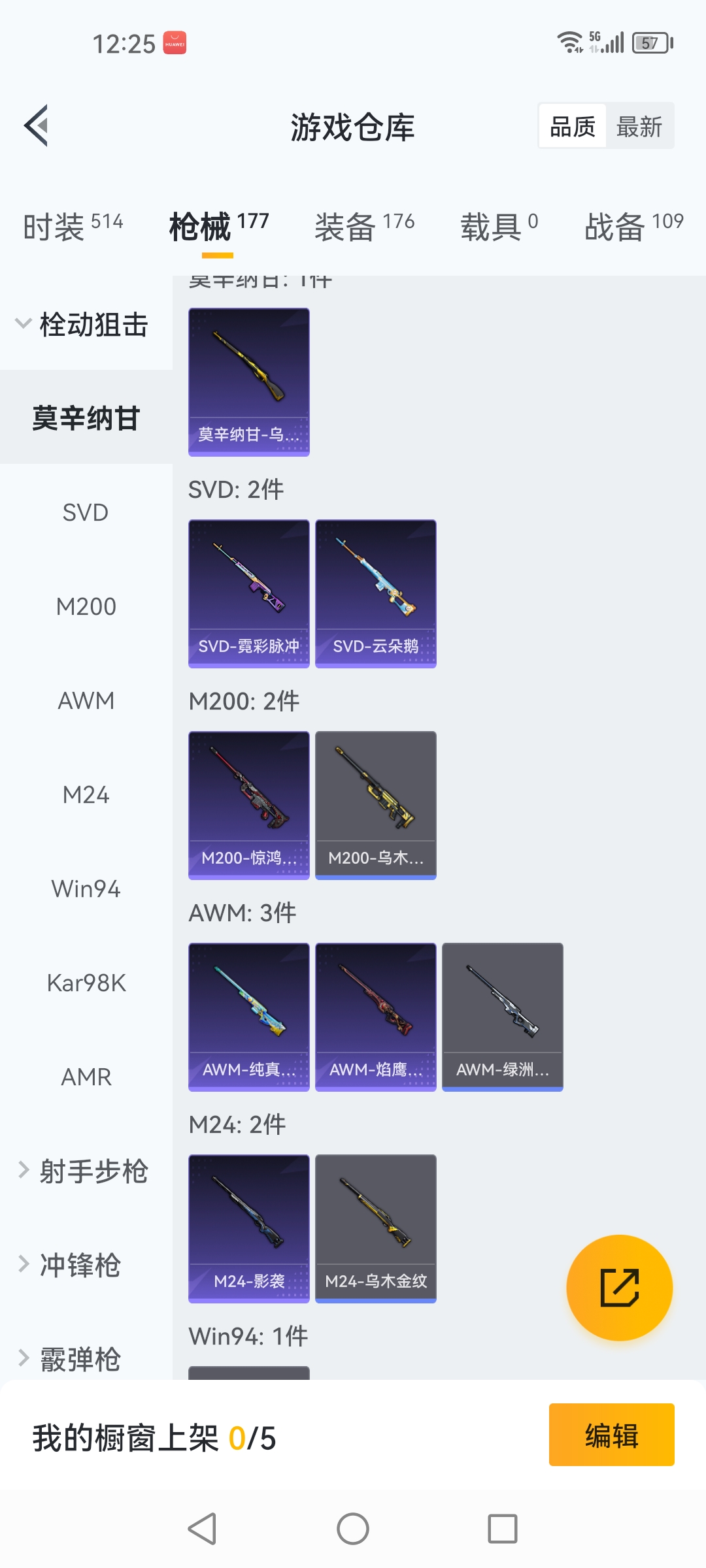Open the M24-乌木金纹 skin

tap(376, 1228)
